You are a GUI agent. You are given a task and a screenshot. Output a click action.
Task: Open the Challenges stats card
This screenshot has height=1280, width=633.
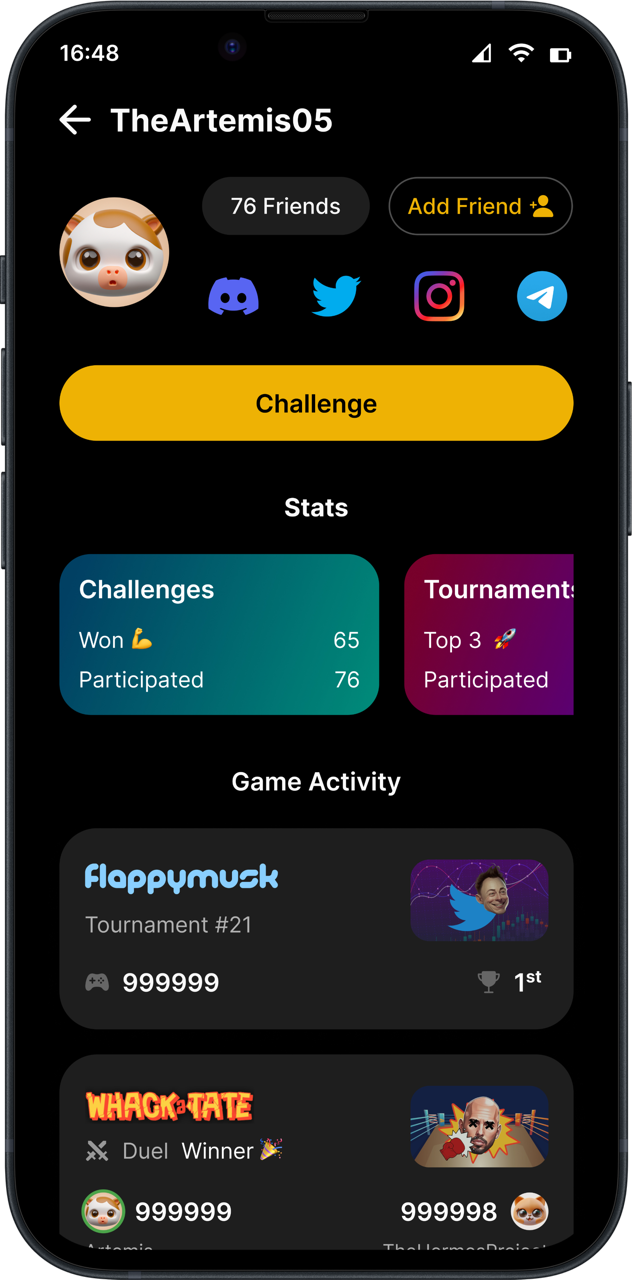tap(219, 634)
